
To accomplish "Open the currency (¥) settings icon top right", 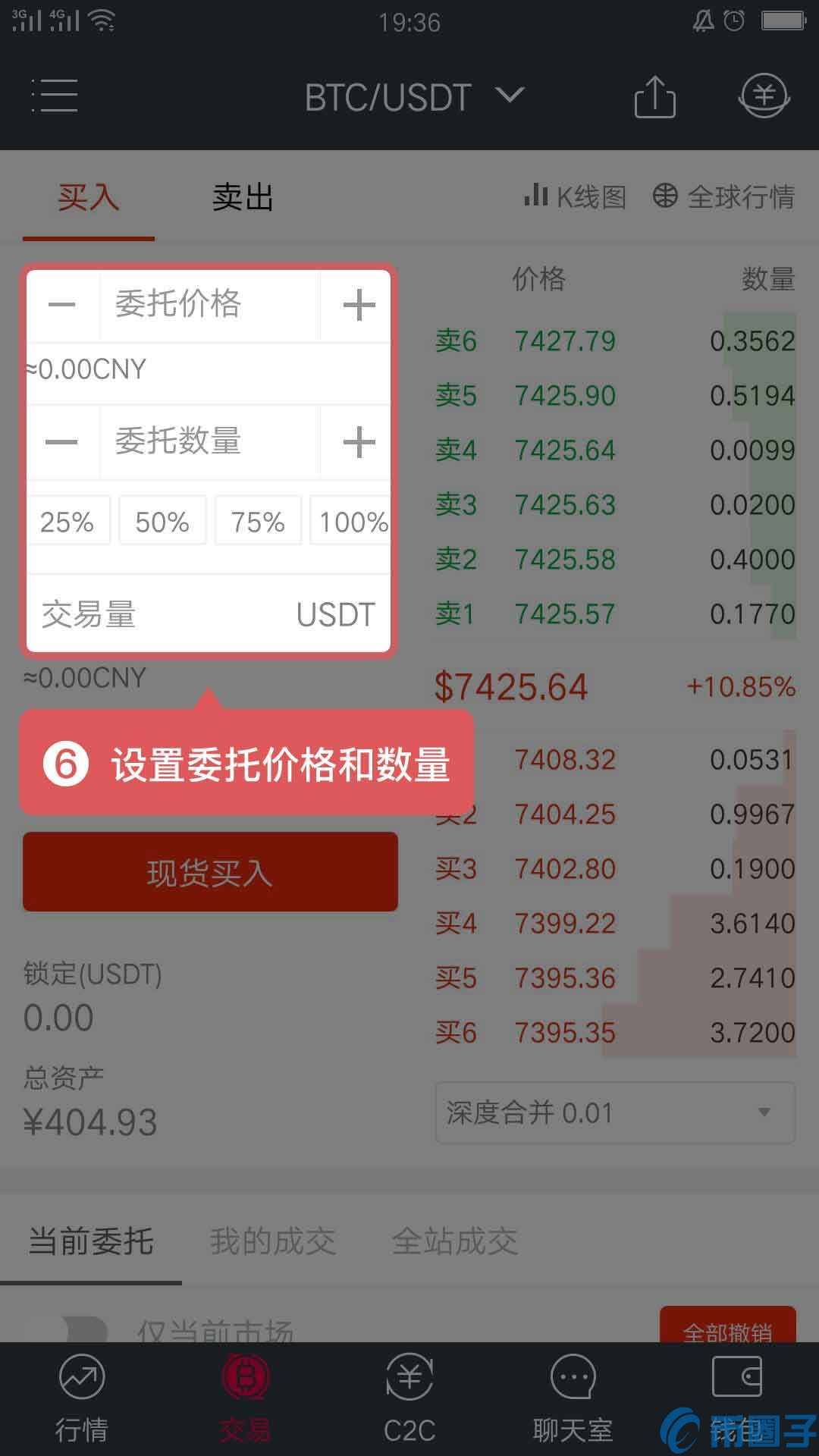I will (x=764, y=96).
